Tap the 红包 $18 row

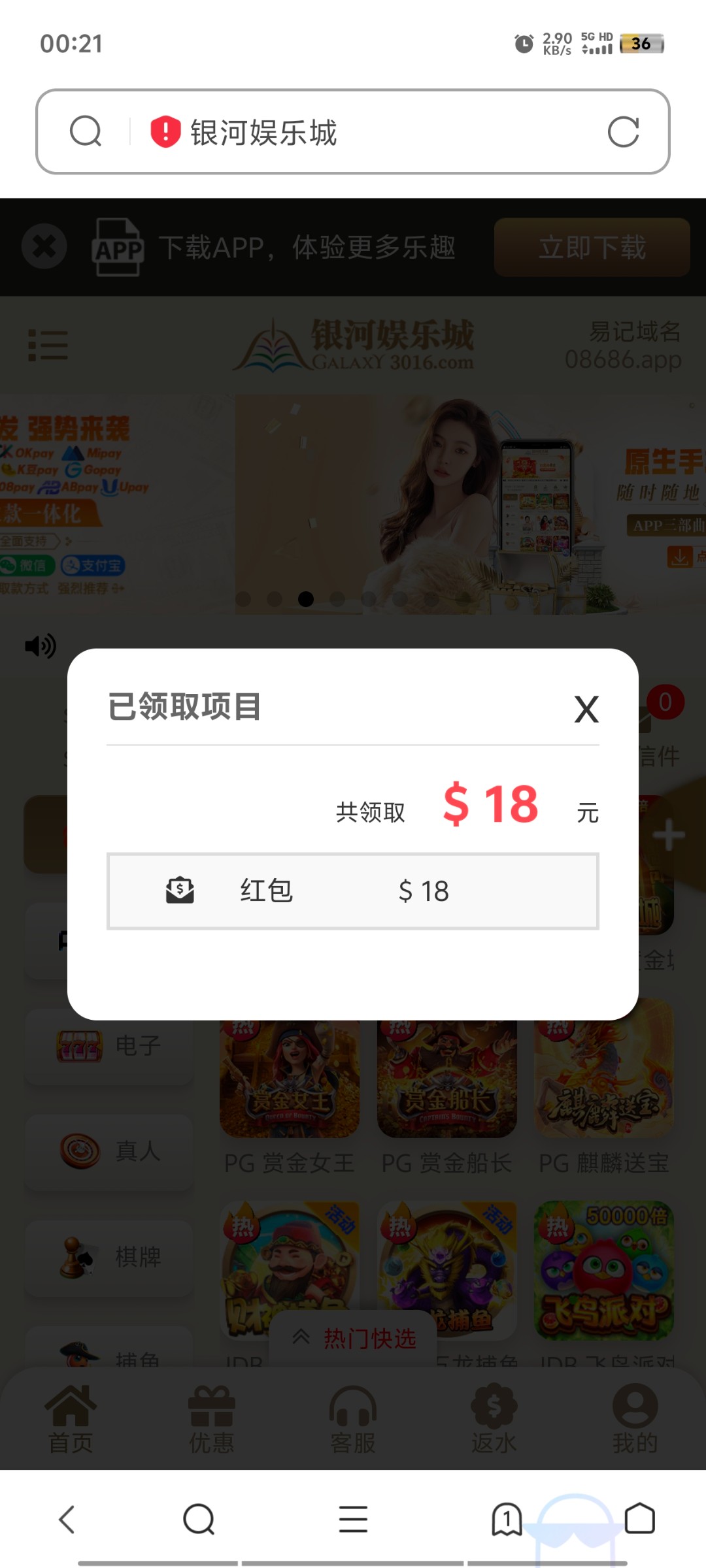pos(353,891)
